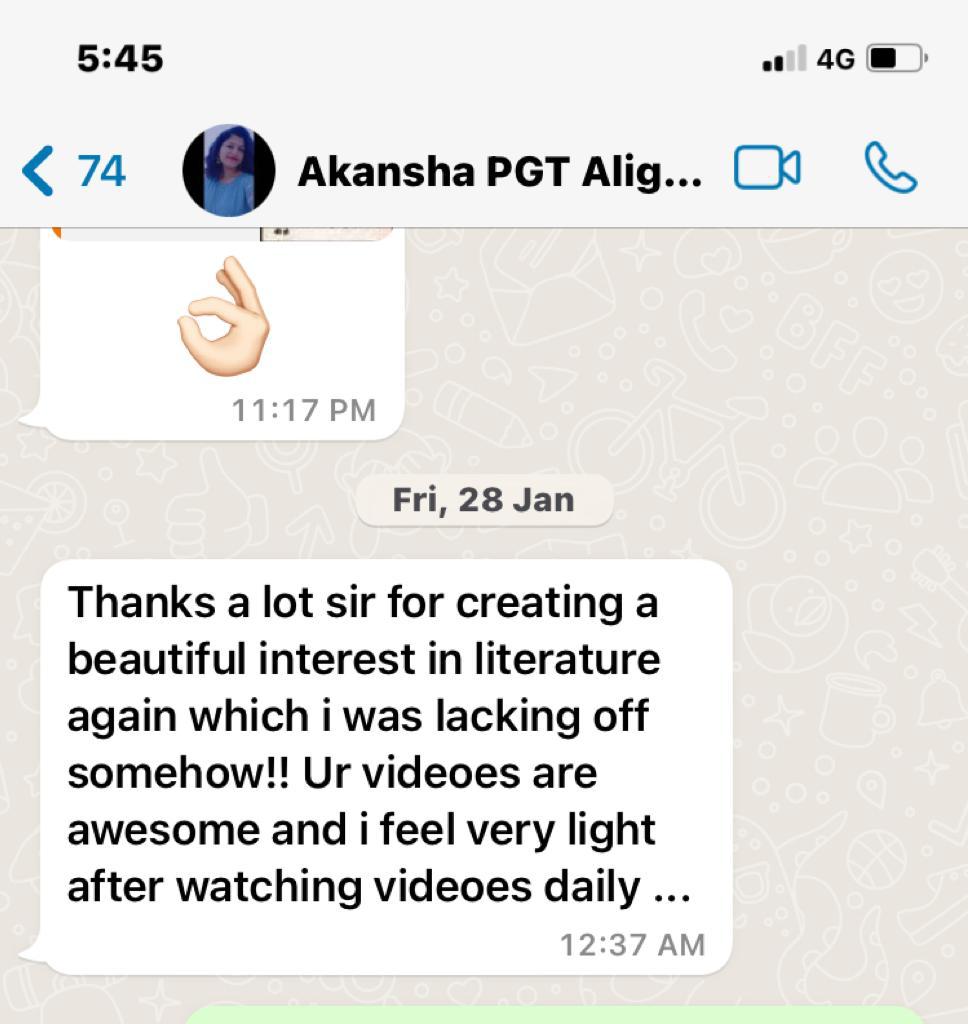Start a video call with Akansha
968x1024 pixels.
tap(767, 168)
